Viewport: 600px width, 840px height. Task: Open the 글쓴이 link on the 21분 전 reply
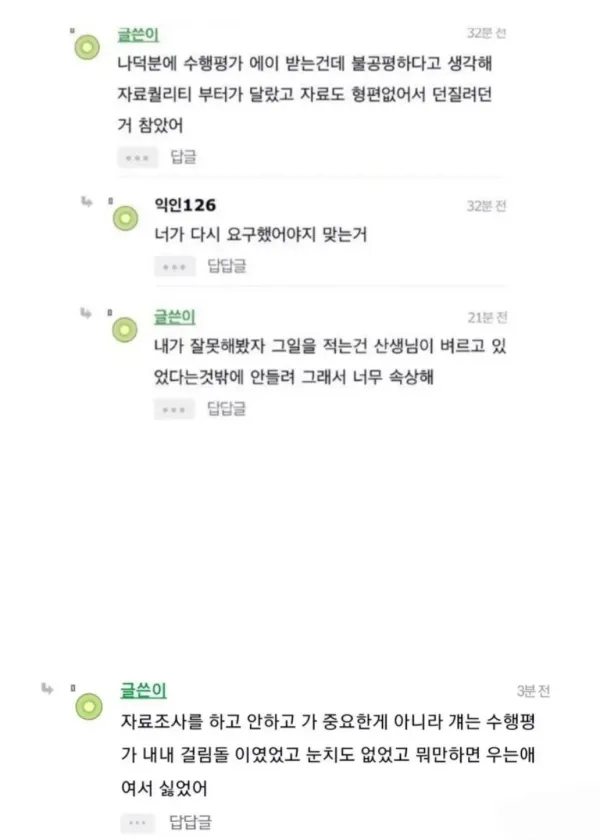pyautogui.click(x=174, y=316)
